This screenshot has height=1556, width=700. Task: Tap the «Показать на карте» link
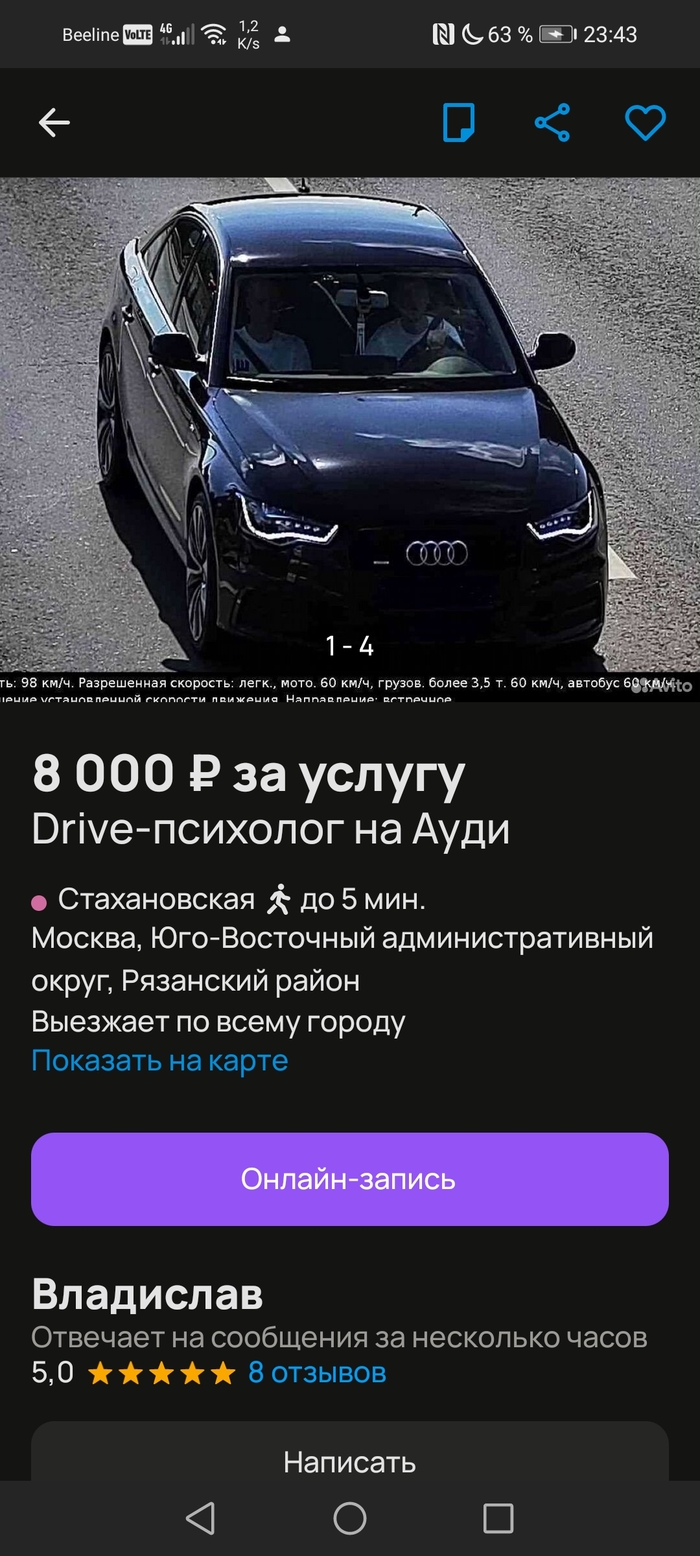tap(160, 1060)
